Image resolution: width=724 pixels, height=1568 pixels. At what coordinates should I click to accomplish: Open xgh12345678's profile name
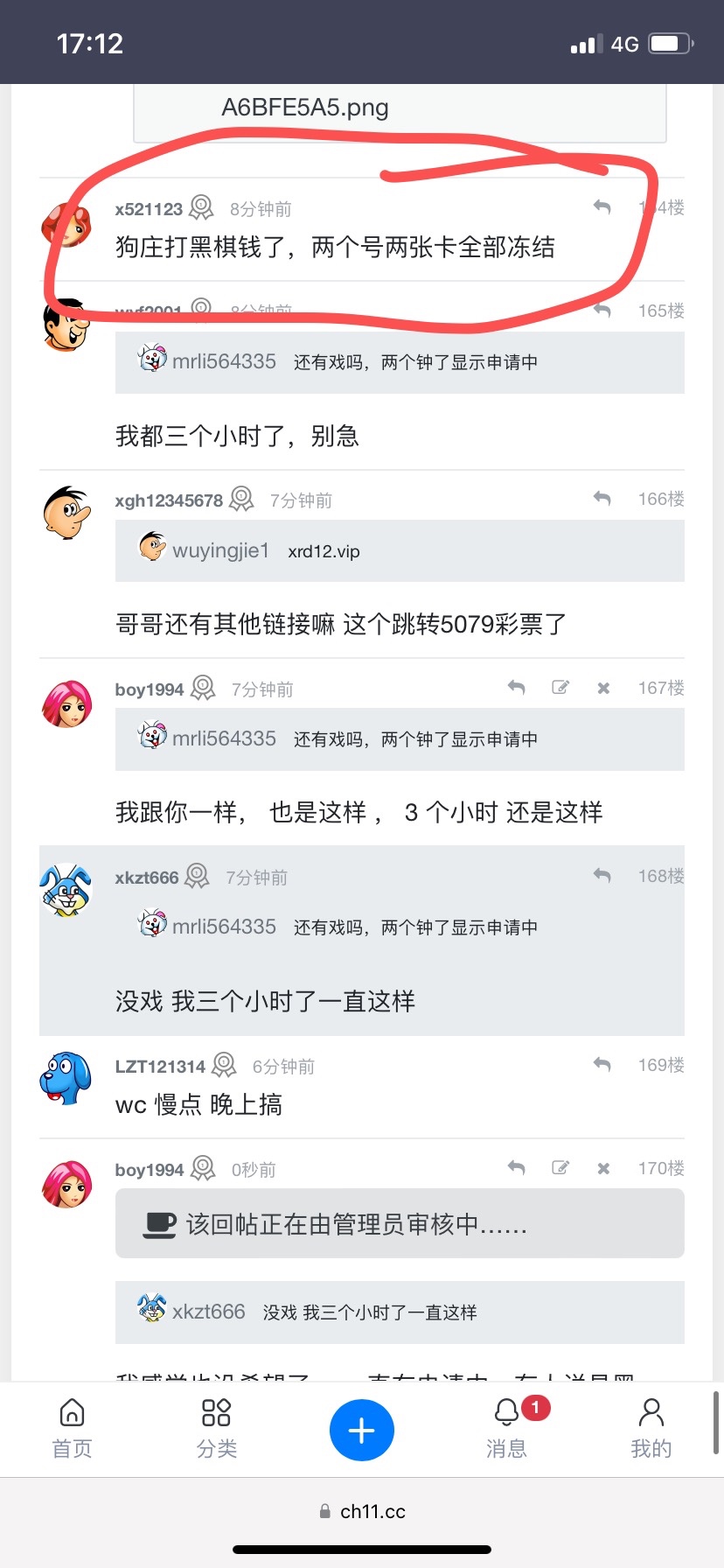[169, 500]
